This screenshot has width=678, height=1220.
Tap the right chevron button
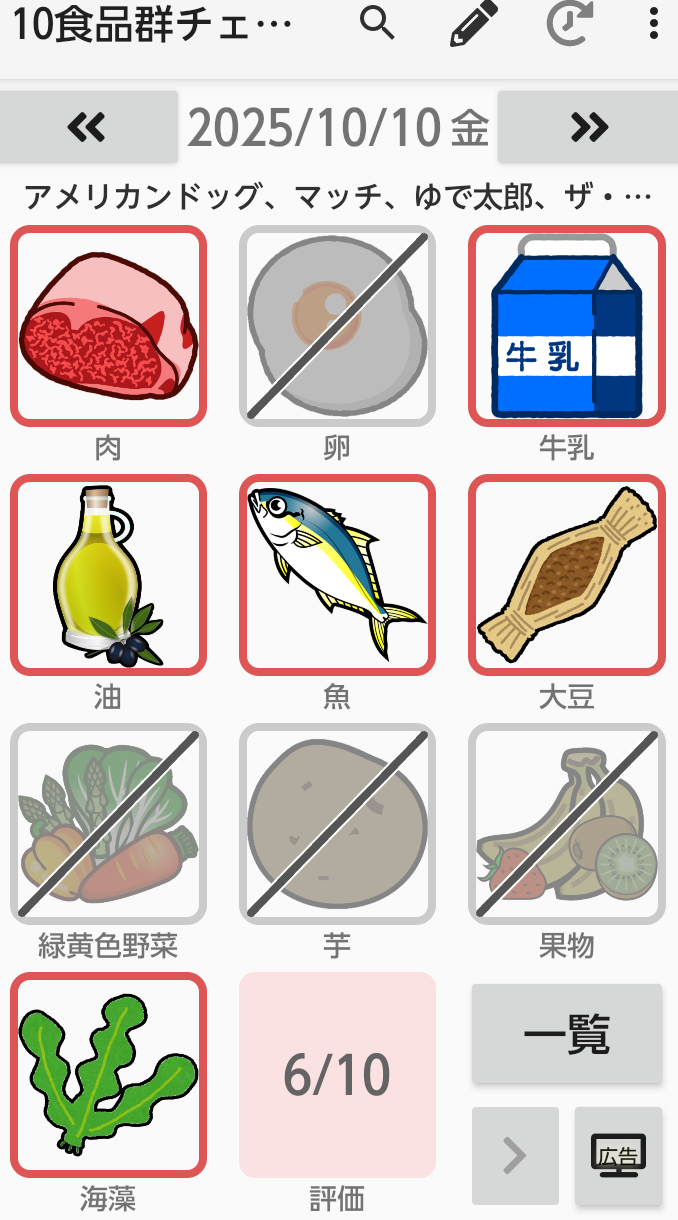coord(515,1156)
